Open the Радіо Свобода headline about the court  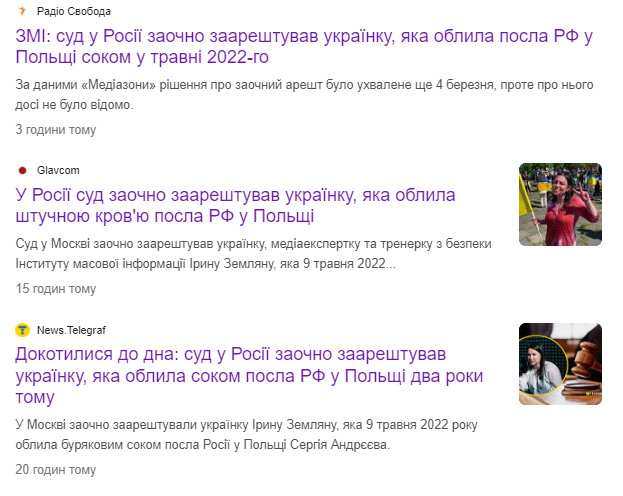[304, 47]
